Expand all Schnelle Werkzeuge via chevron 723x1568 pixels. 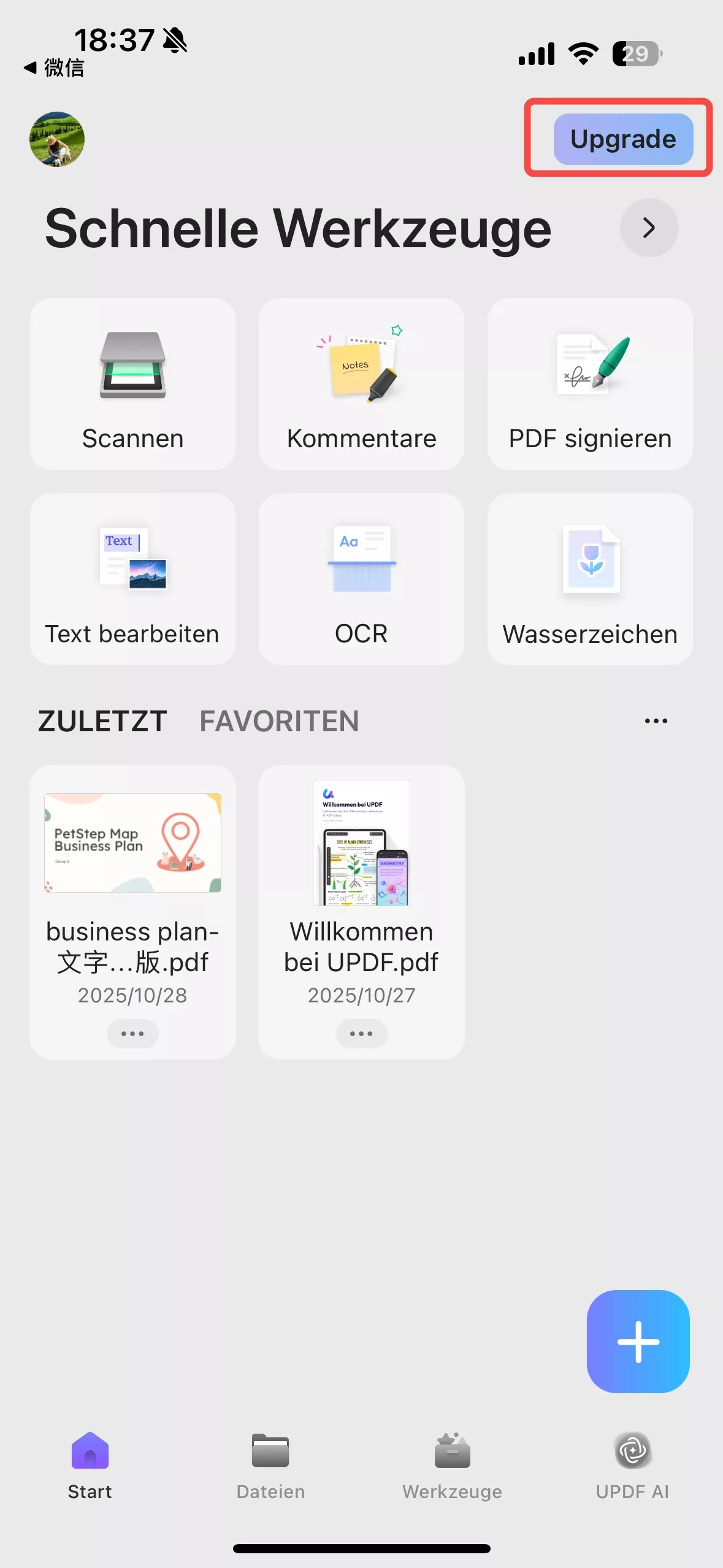click(649, 228)
